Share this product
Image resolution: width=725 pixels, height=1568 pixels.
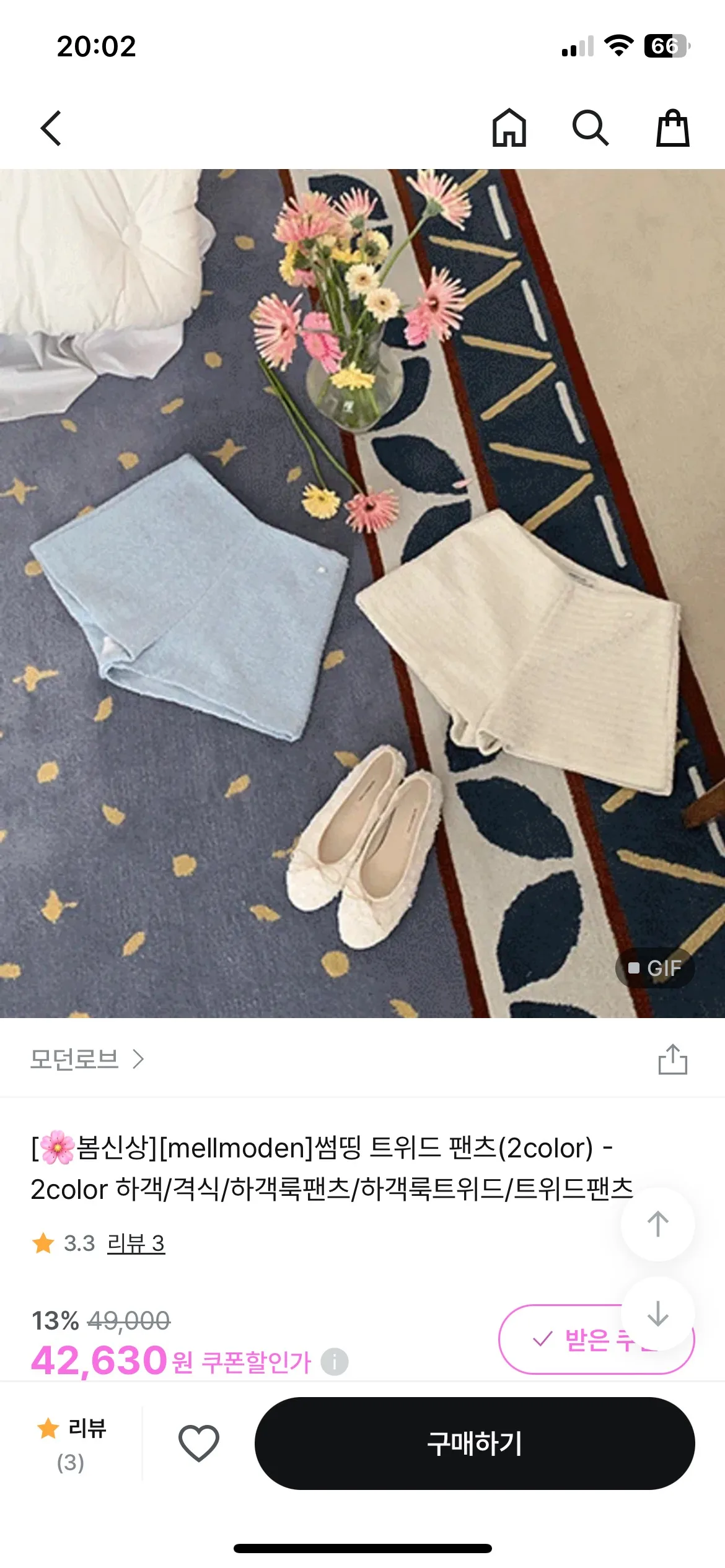(672, 1059)
